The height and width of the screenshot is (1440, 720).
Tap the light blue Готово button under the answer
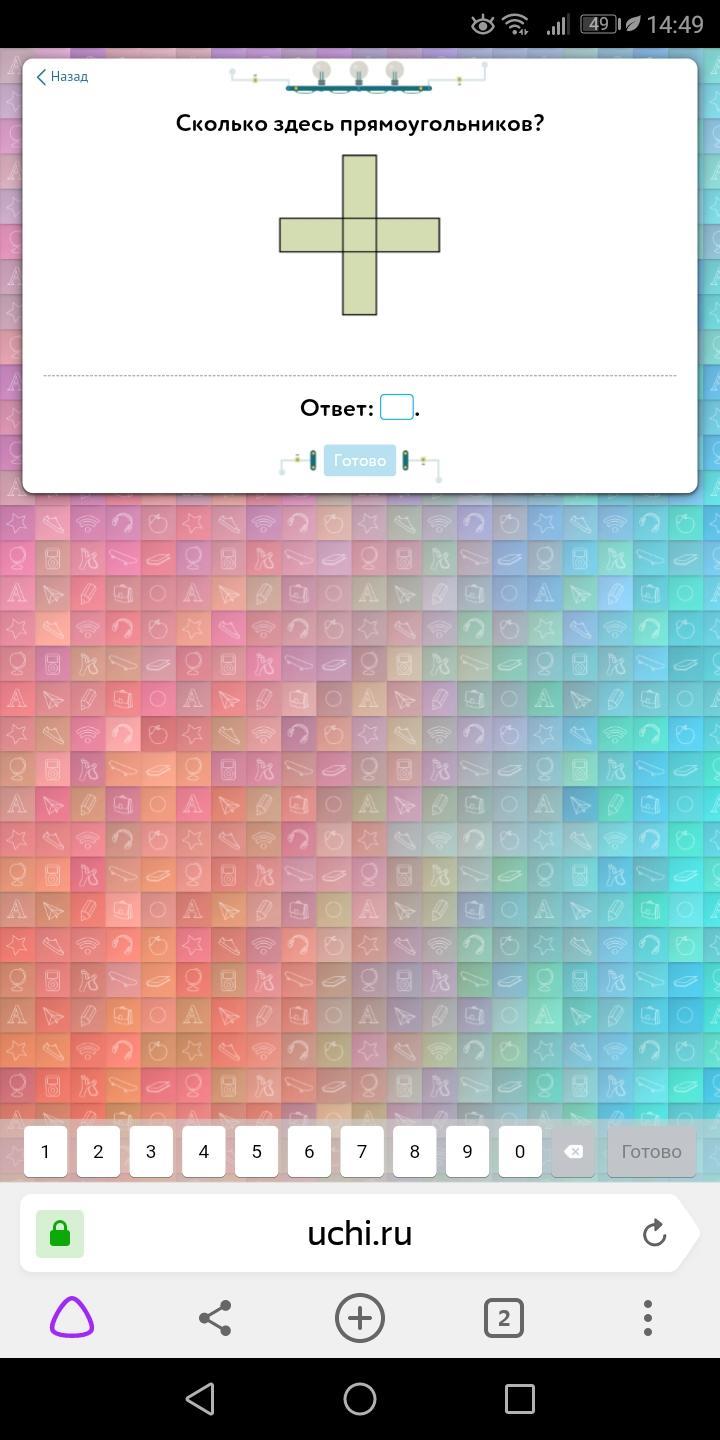(359, 461)
